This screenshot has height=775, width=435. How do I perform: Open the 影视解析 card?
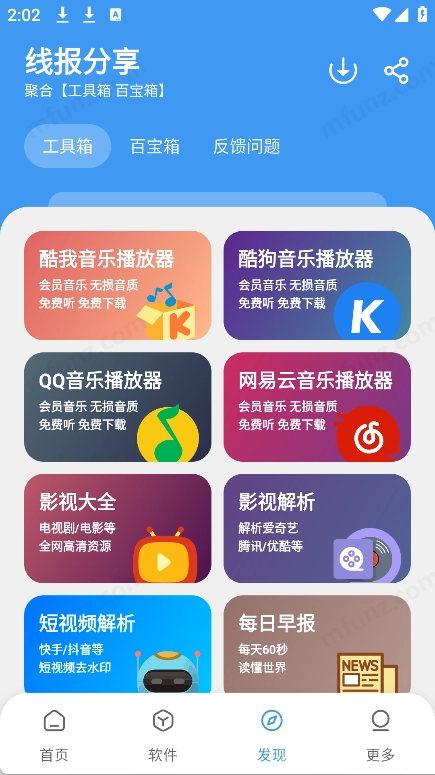tap(317, 528)
